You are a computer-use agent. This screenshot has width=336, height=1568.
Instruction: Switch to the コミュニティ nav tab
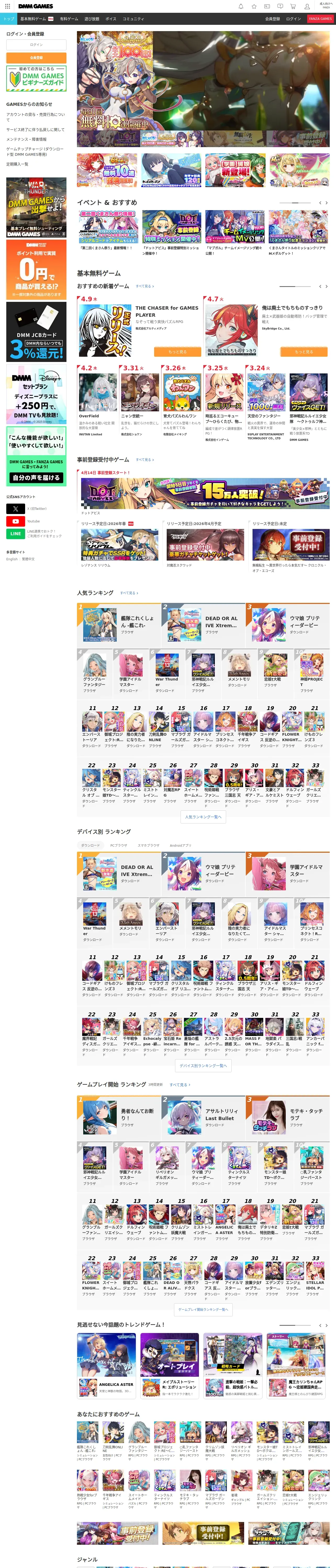133,19
